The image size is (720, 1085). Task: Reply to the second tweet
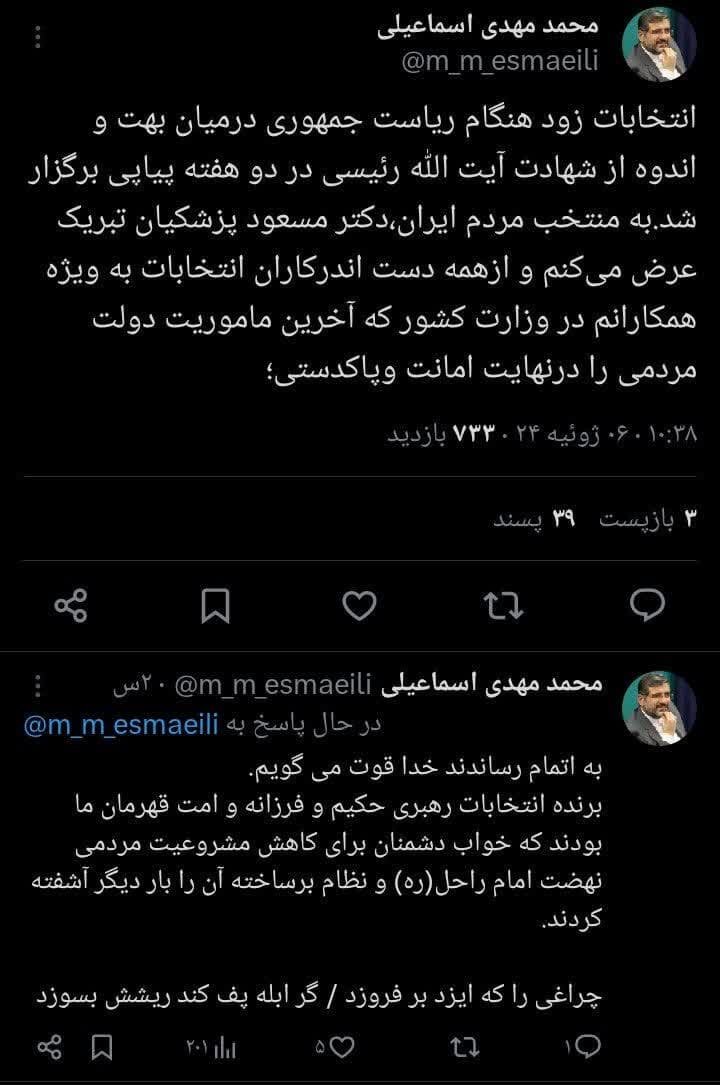(589, 1044)
